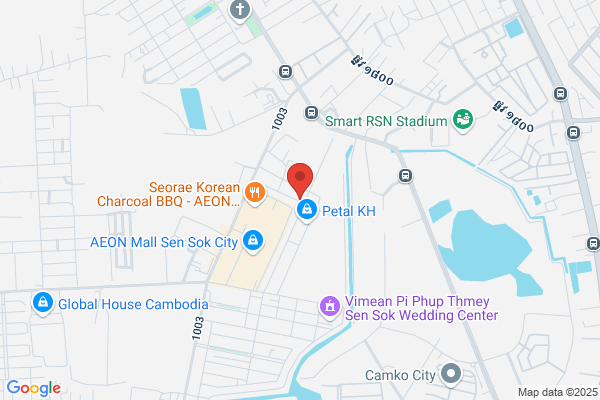
Task: Select Global House Cambodia marker
Action: 42,303
